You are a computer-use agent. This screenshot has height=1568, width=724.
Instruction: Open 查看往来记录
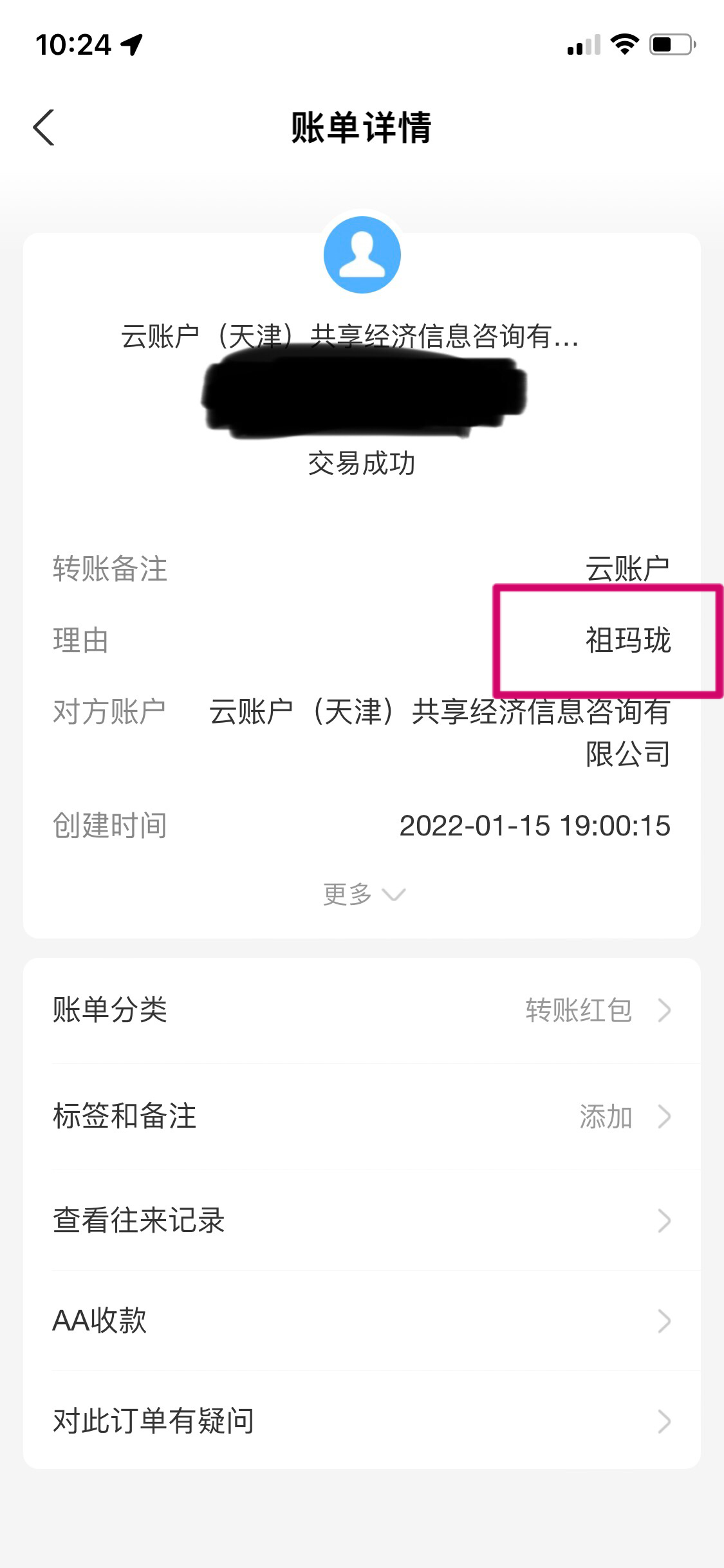[362, 1220]
